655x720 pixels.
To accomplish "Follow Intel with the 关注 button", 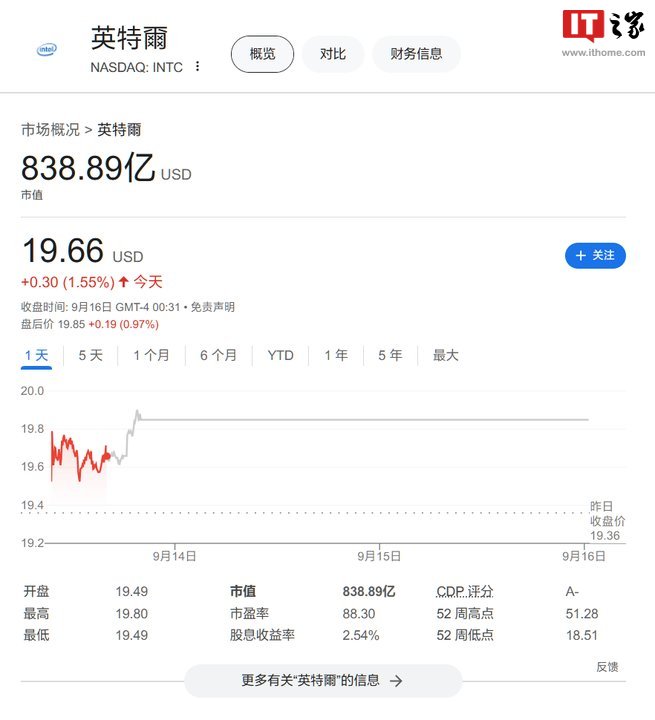I will [x=595, y=255].
